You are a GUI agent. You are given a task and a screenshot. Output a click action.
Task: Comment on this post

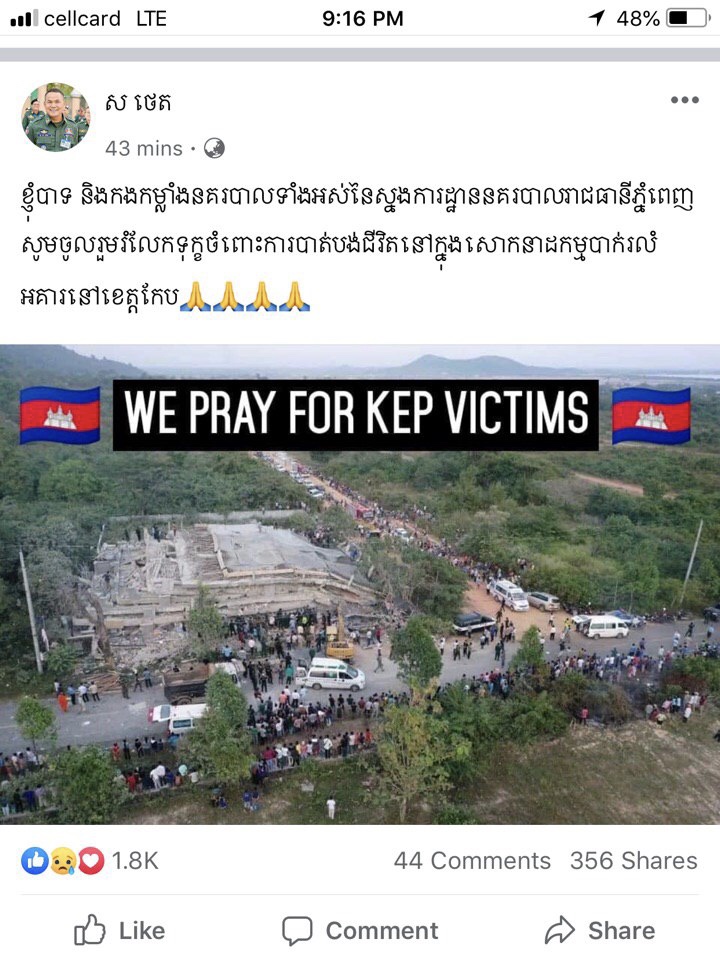tap(360, 930)
